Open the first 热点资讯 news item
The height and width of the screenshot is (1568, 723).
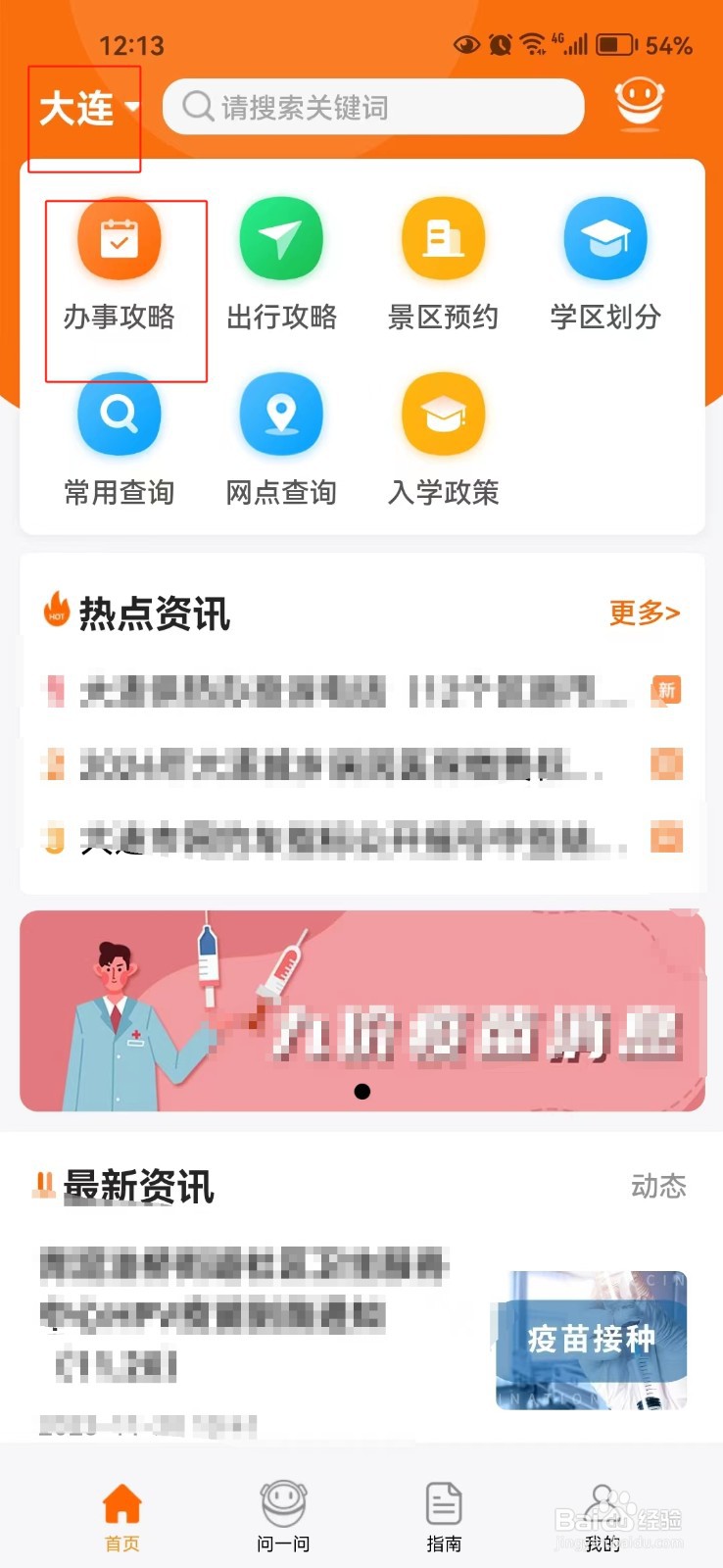(x=353, y=691)
